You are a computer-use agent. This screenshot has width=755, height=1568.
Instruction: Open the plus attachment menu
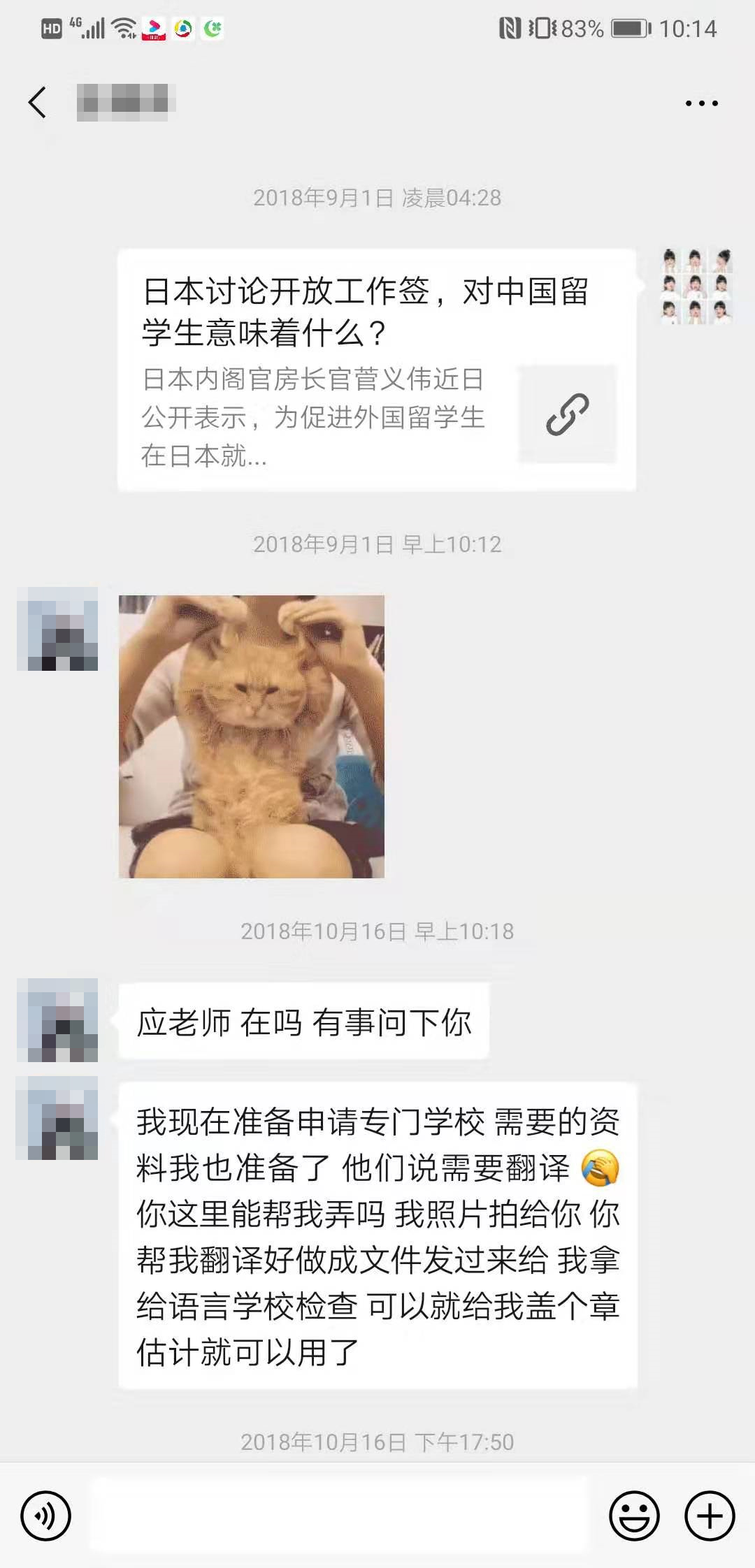[710, 1516]
